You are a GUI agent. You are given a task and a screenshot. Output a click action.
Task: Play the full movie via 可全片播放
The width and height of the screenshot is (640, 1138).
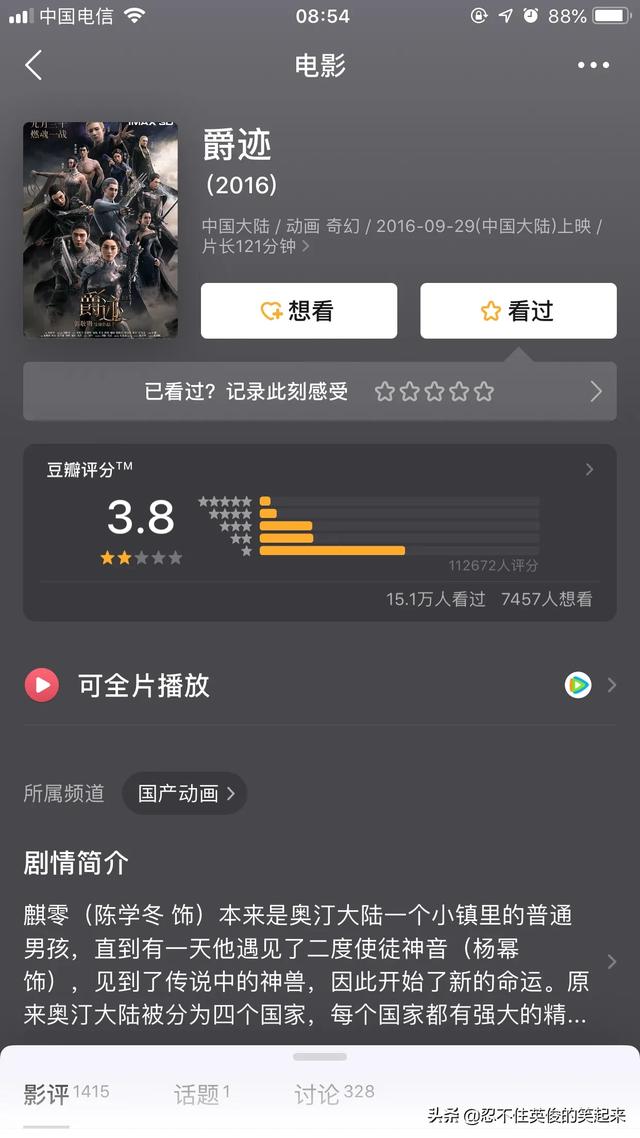pyautogui.click(x=320, y=685)
